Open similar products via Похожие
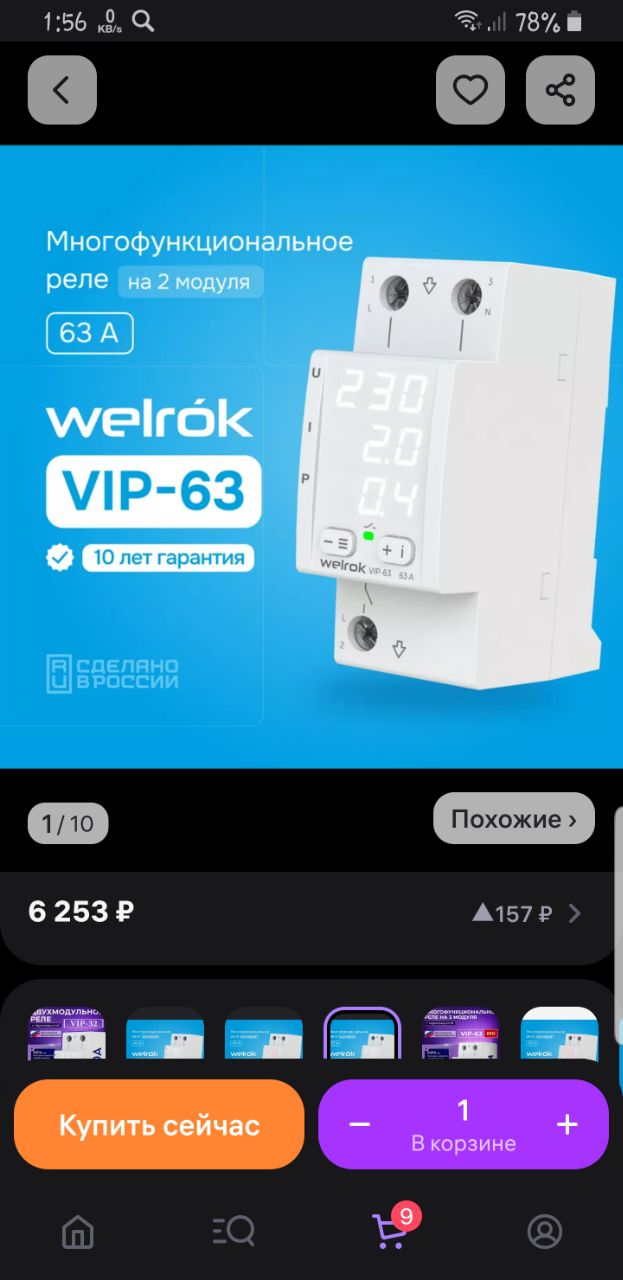 coord(514,819)
